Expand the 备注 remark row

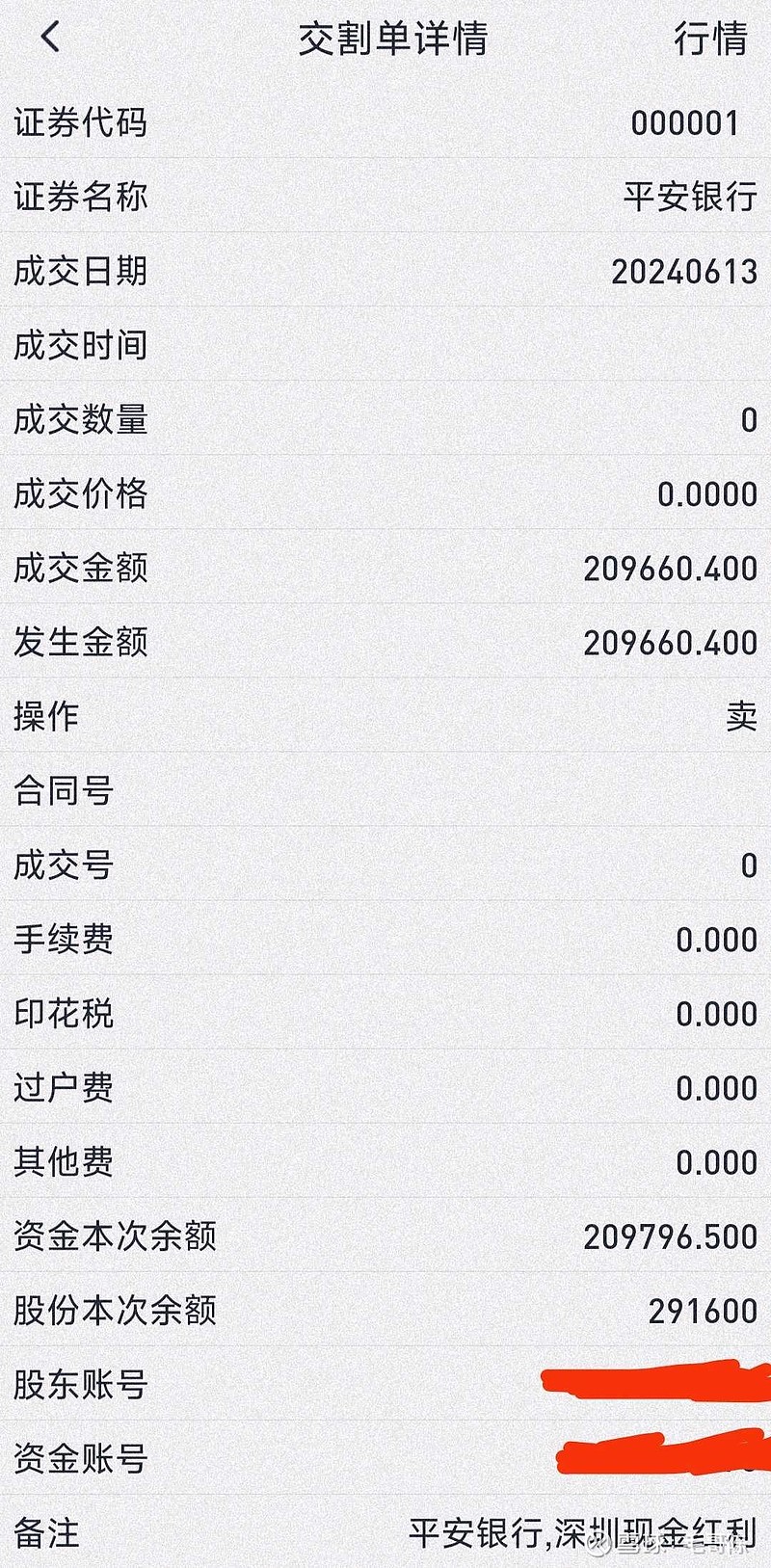point(385,1534)
